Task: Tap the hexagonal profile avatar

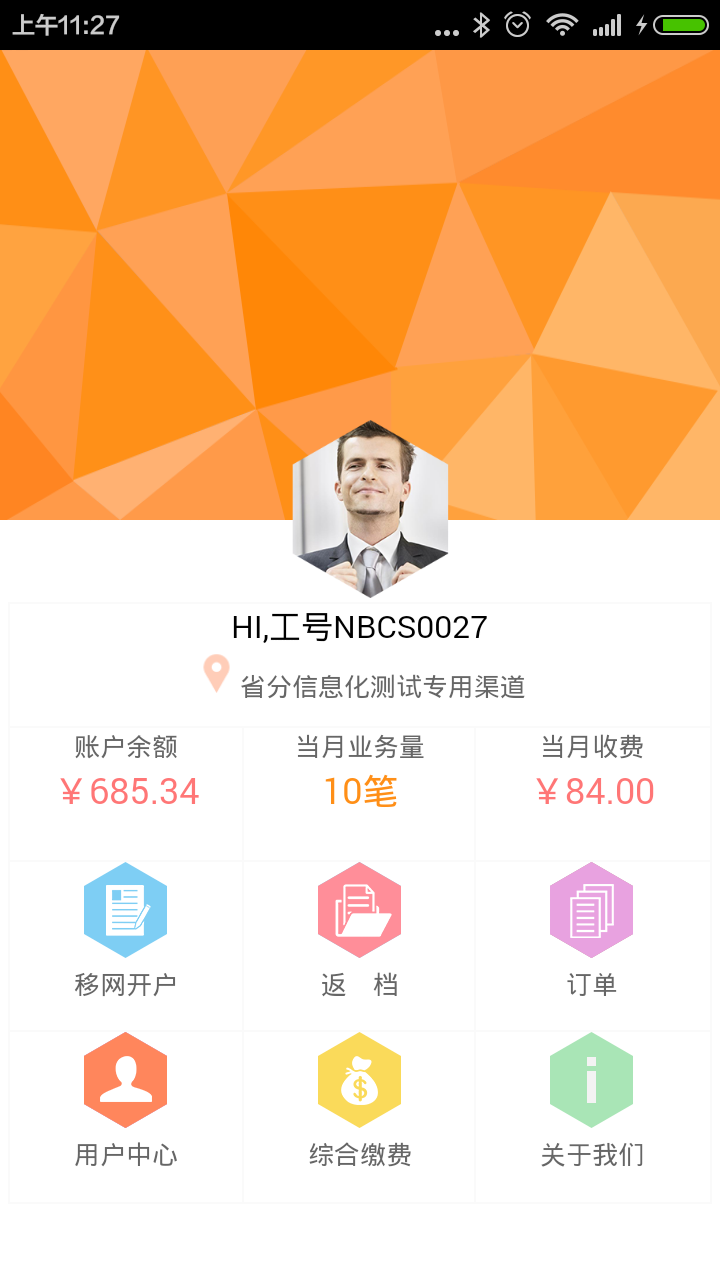Action: point(370,509)
